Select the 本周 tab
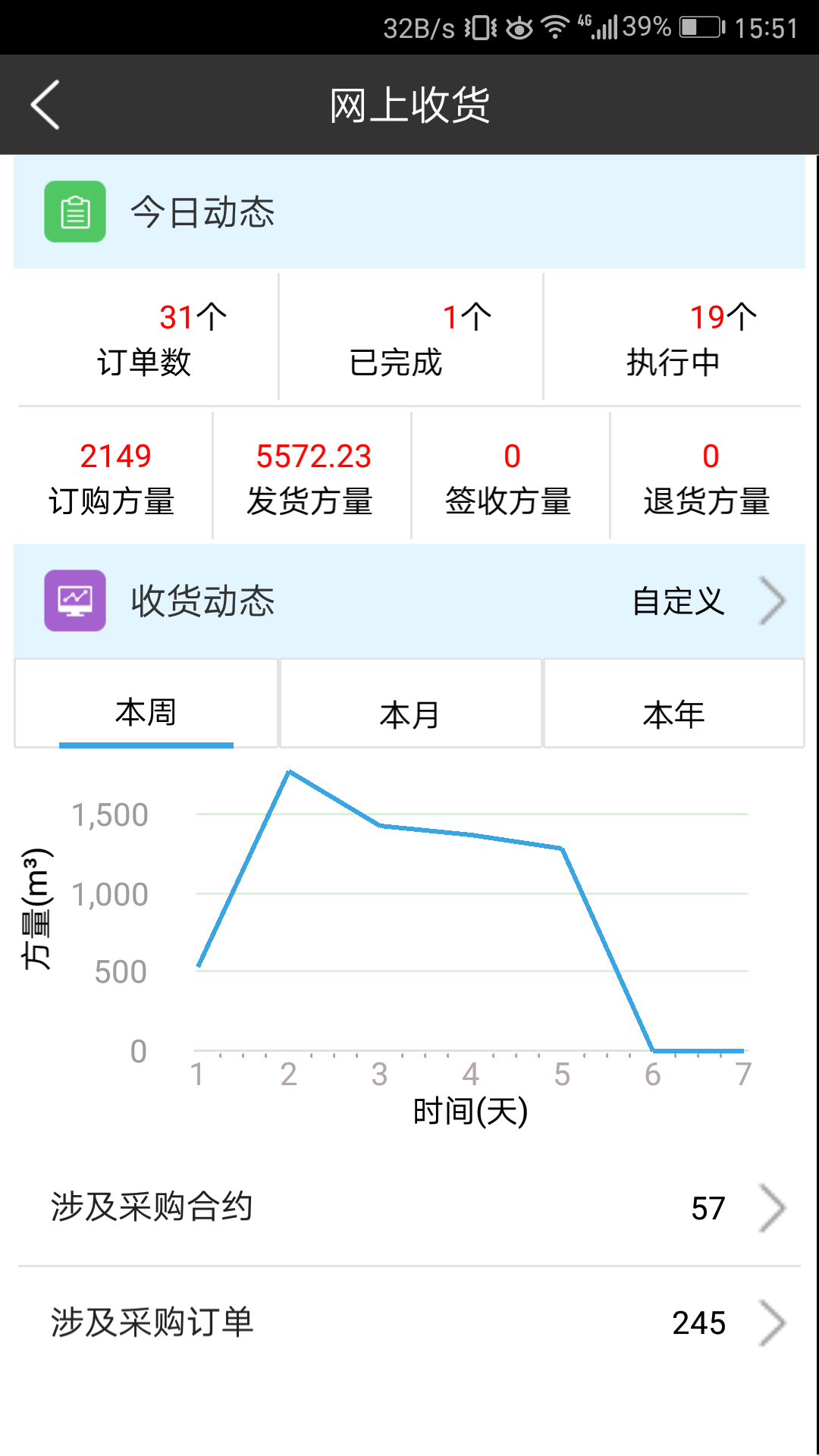This screenshot has height=1456, width=819. click(146, 711)
